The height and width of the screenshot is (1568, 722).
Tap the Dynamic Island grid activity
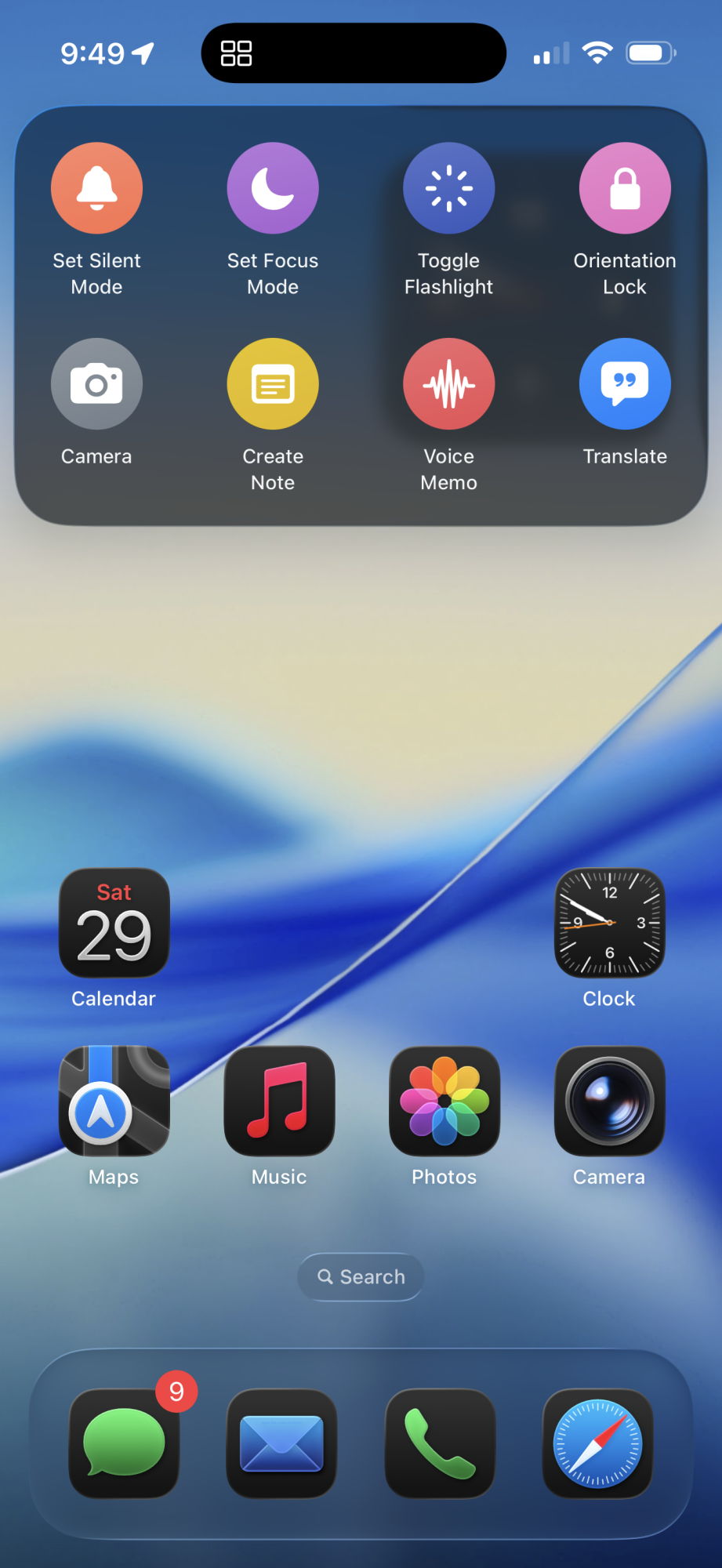236,53
